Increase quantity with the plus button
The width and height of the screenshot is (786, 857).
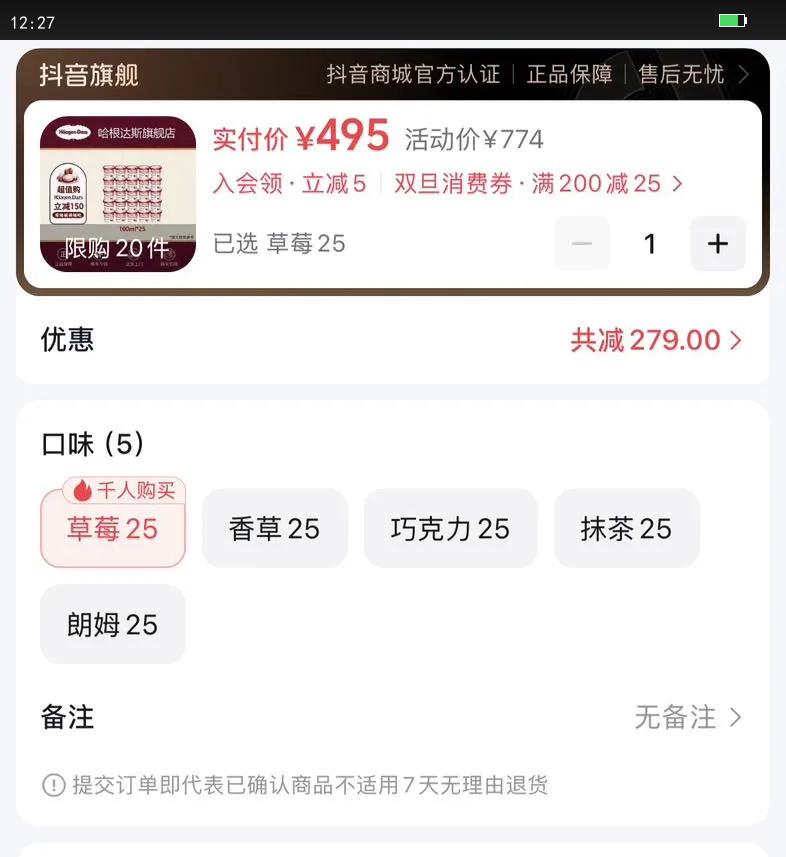pyautogui.click(x=717, y=244)
